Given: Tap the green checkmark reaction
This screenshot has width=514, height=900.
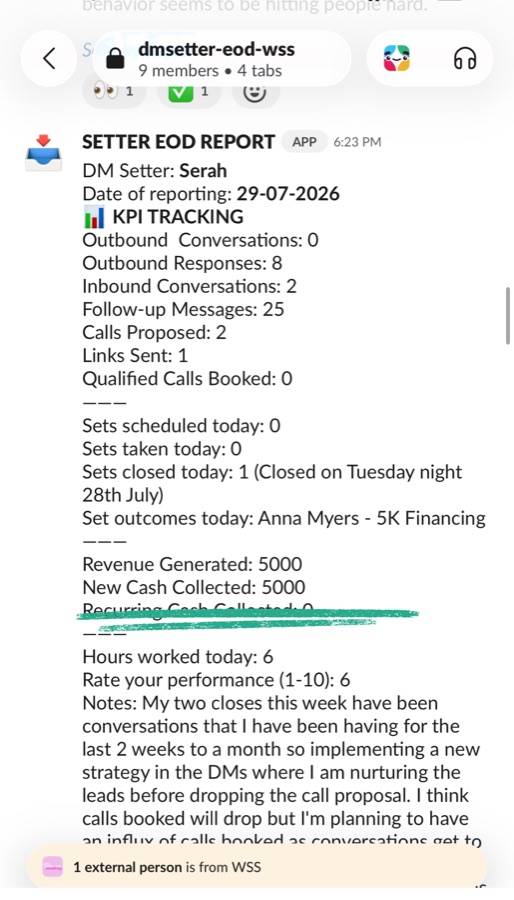Looking at the screenshot, I should pyautogui.click(x=189, y=91).
